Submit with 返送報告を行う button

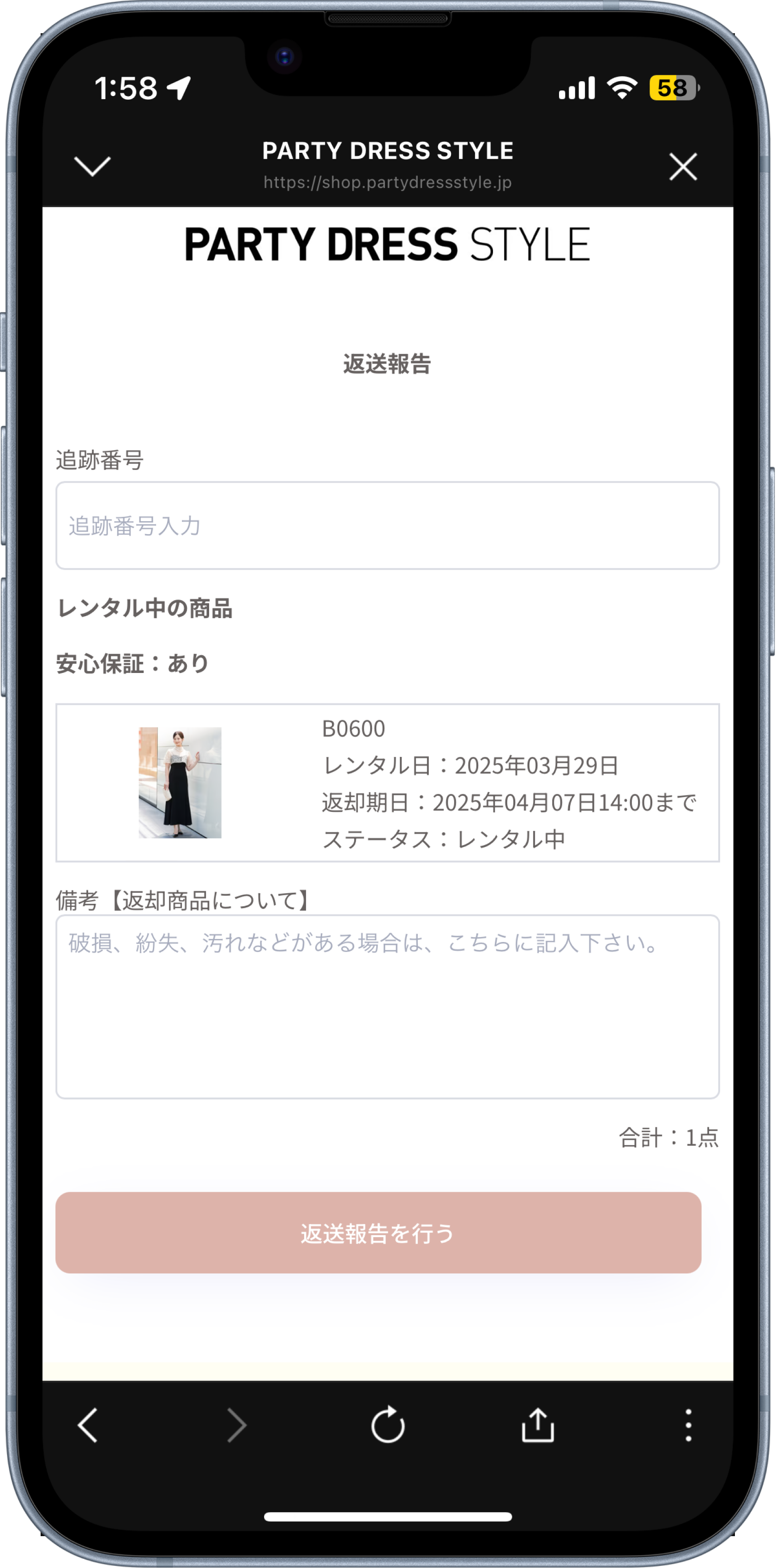pos(378,1232)
